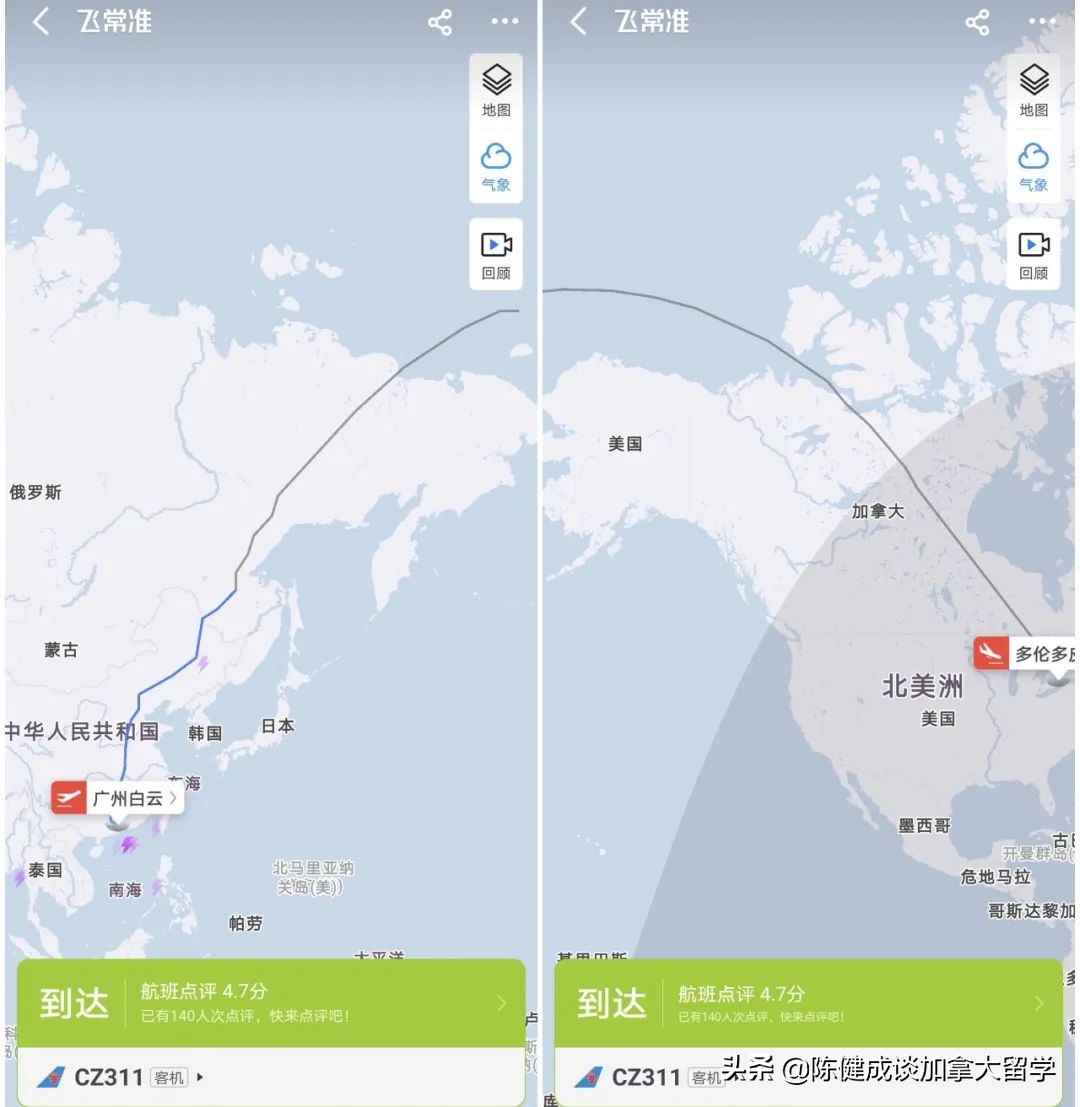The image size is (1080, 1107).
Task: Enable the left map's weather display
Action: (x=497, y=167)
